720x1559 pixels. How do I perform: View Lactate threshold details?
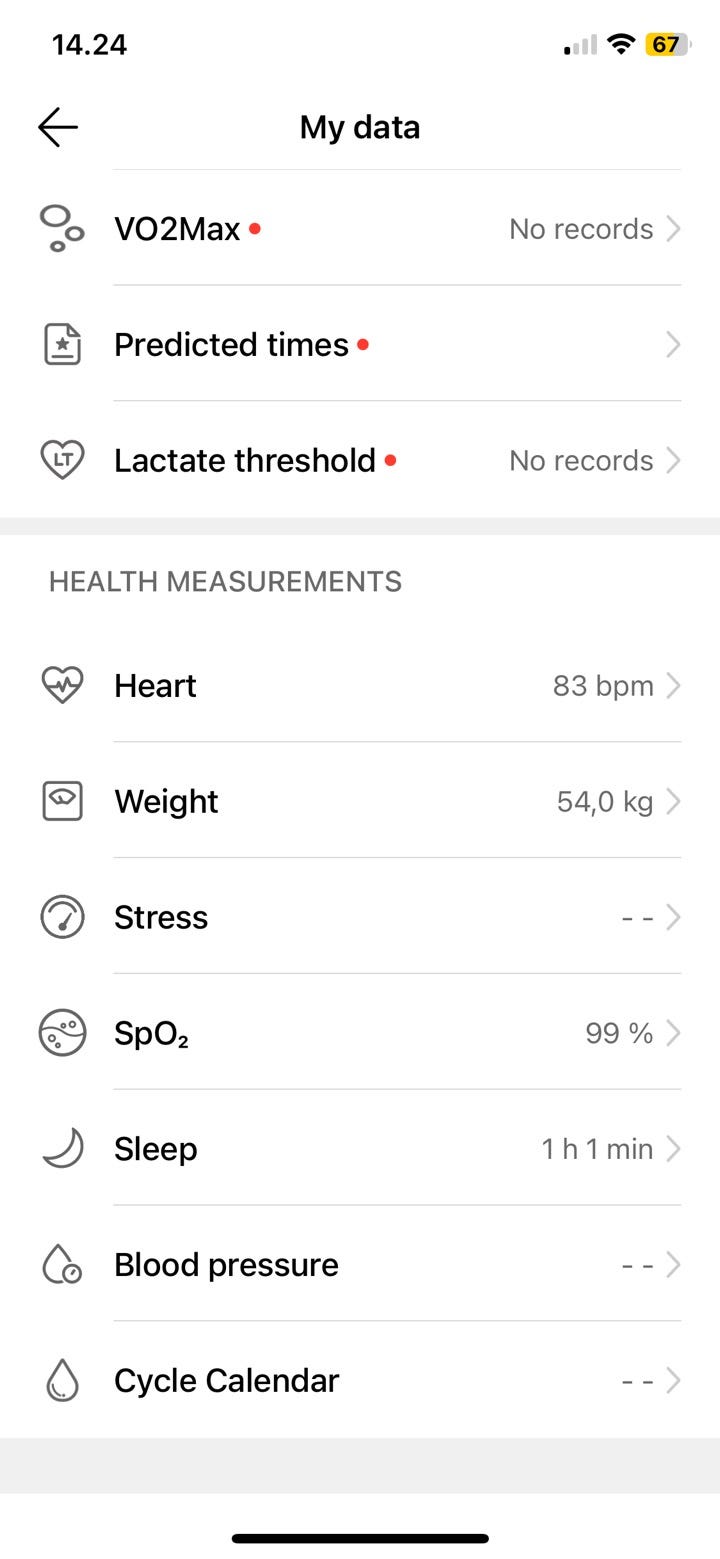click(360, 461)
